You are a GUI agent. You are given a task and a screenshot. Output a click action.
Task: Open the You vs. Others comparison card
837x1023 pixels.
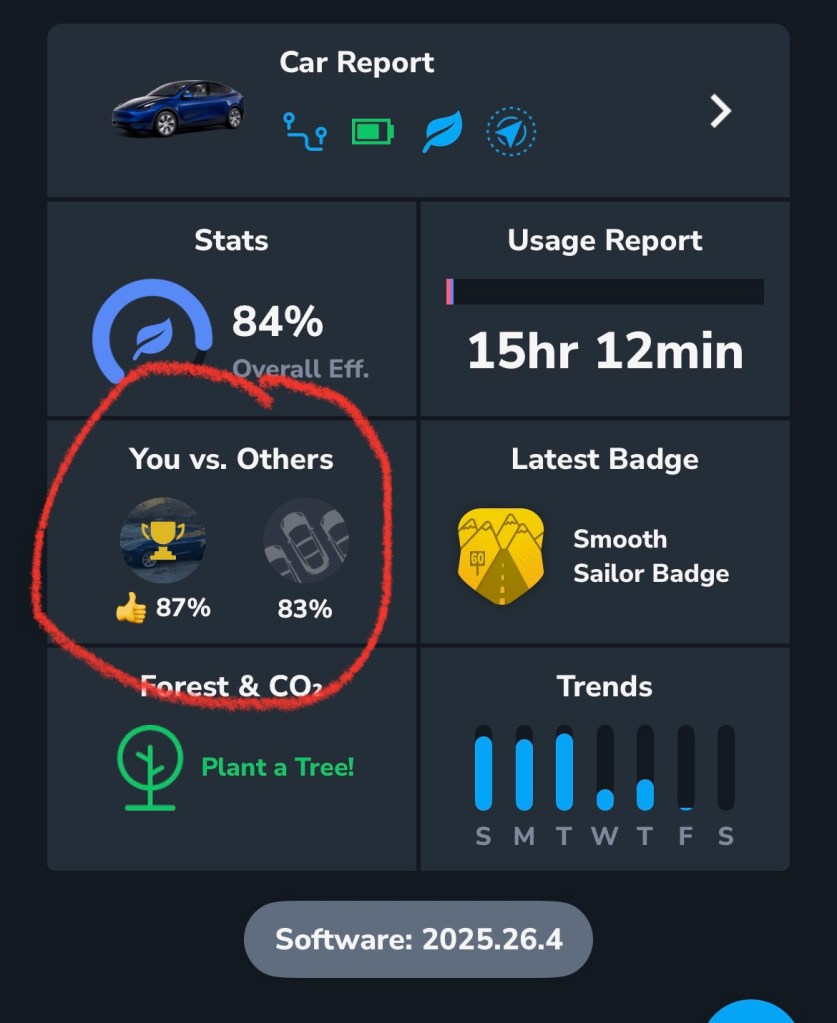click(x=232, y=533)
